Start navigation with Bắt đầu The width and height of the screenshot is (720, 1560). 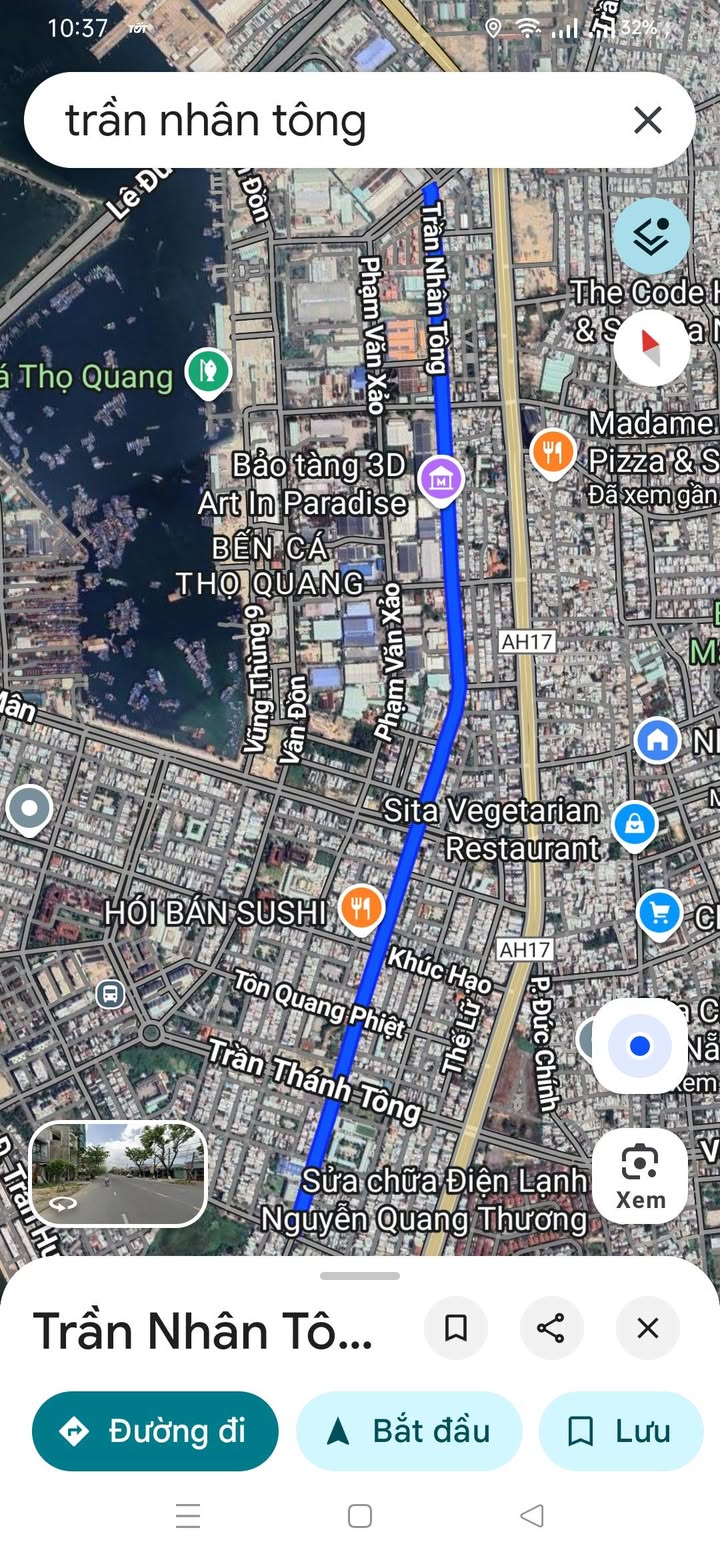click(x=409, y=1431)
